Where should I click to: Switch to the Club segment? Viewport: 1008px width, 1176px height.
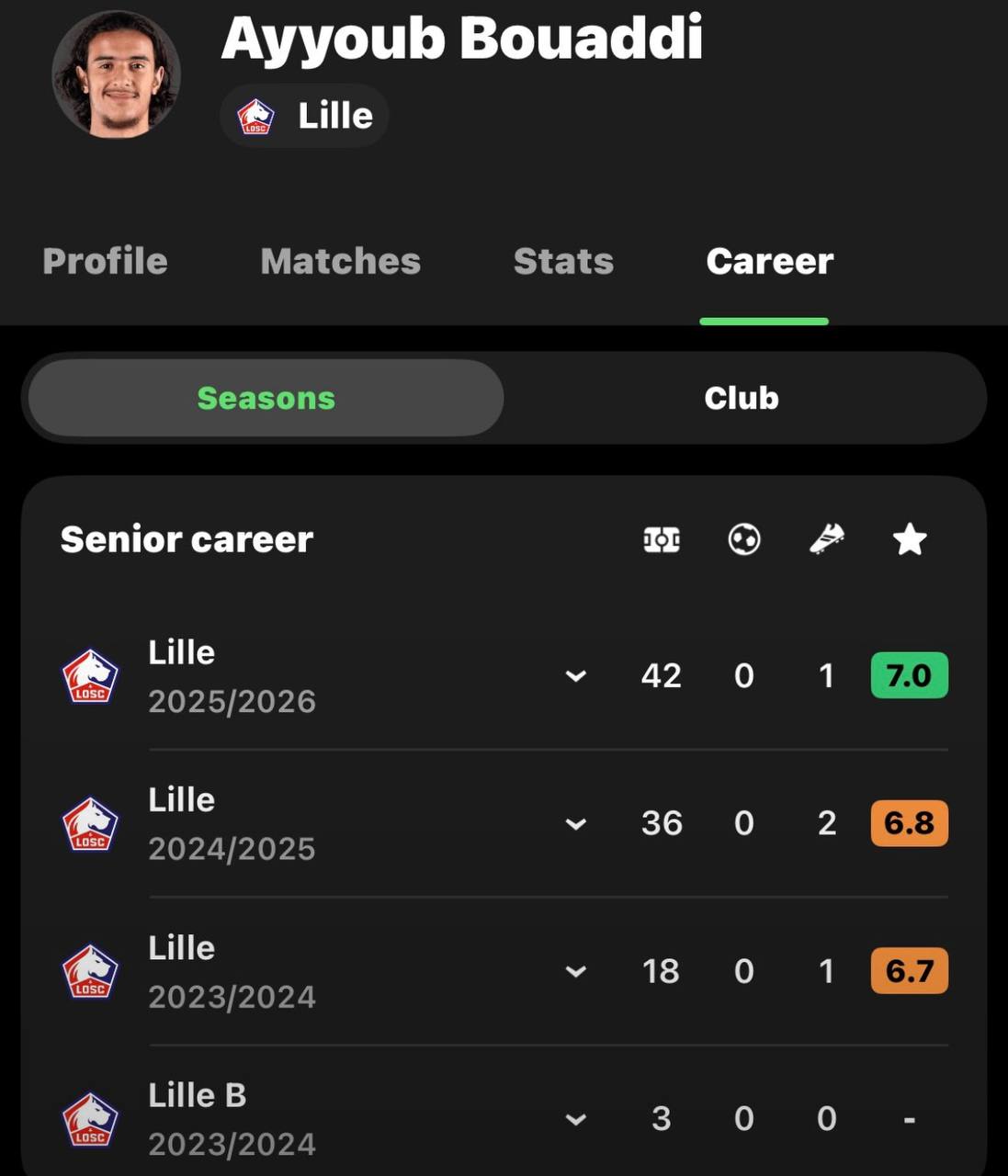[742, 398]
